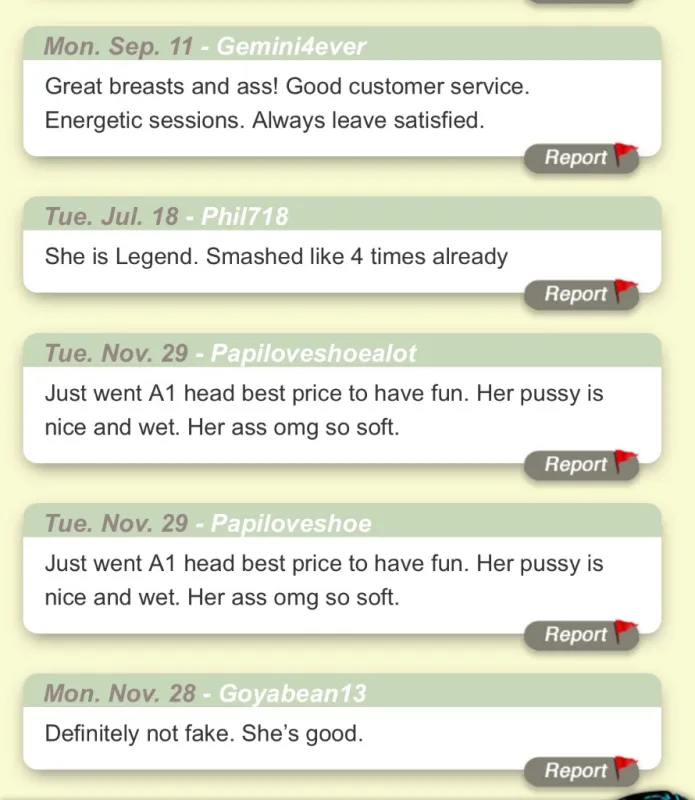Report Goyabean13's review

581,771
